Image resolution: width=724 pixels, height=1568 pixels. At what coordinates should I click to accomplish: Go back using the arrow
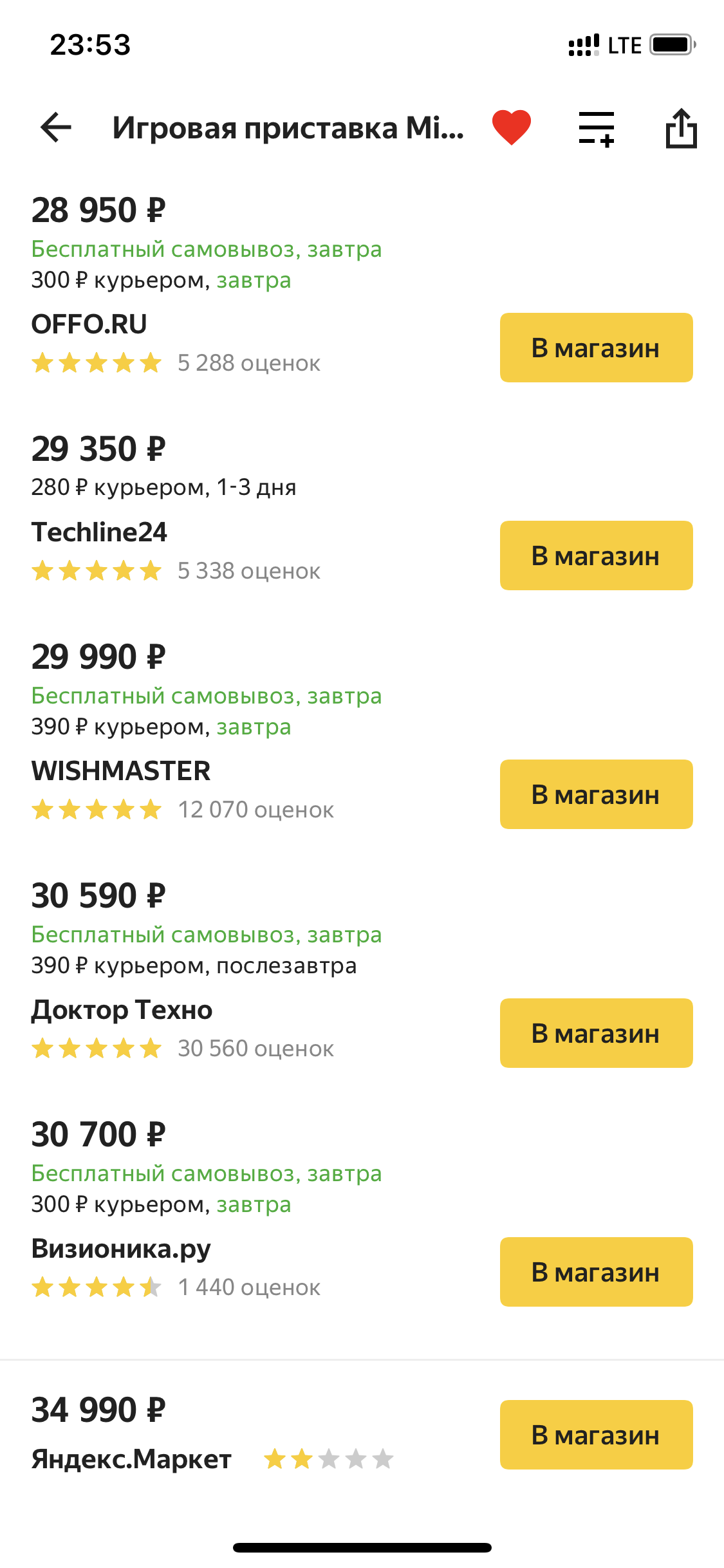click(56, 127)
